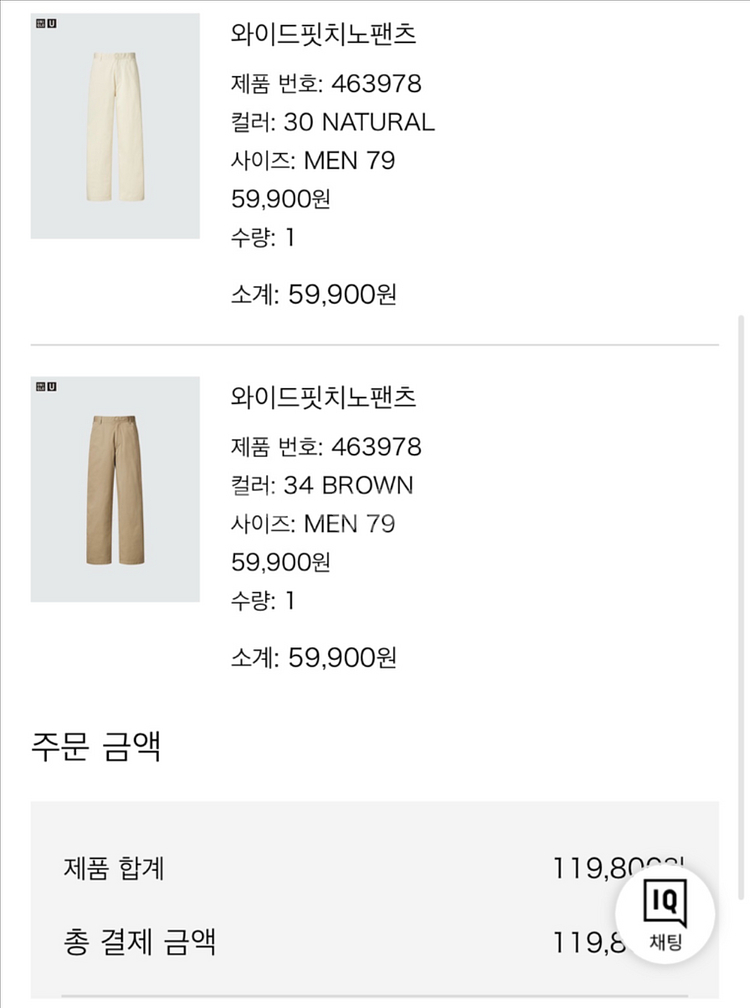Open the 30 NATURAL pants product image

115,126
